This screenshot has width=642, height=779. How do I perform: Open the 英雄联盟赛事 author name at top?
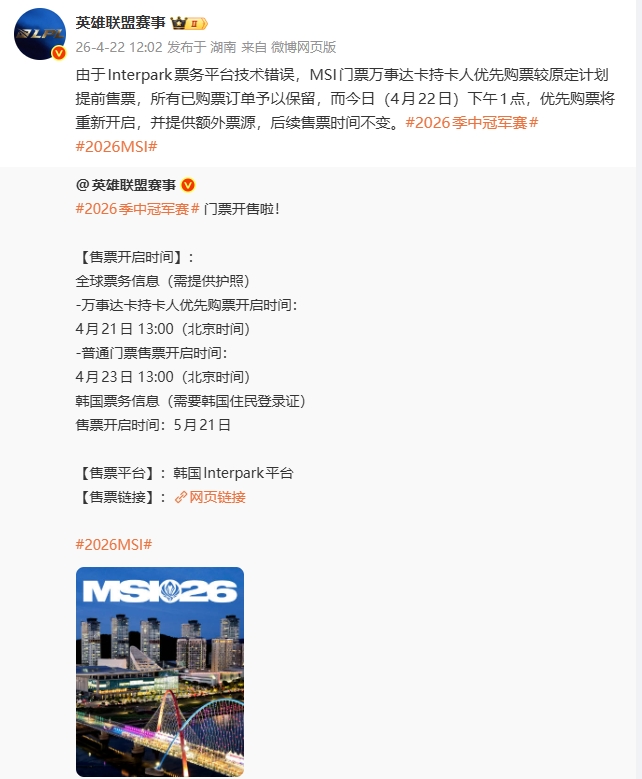(x=120, y=23)
